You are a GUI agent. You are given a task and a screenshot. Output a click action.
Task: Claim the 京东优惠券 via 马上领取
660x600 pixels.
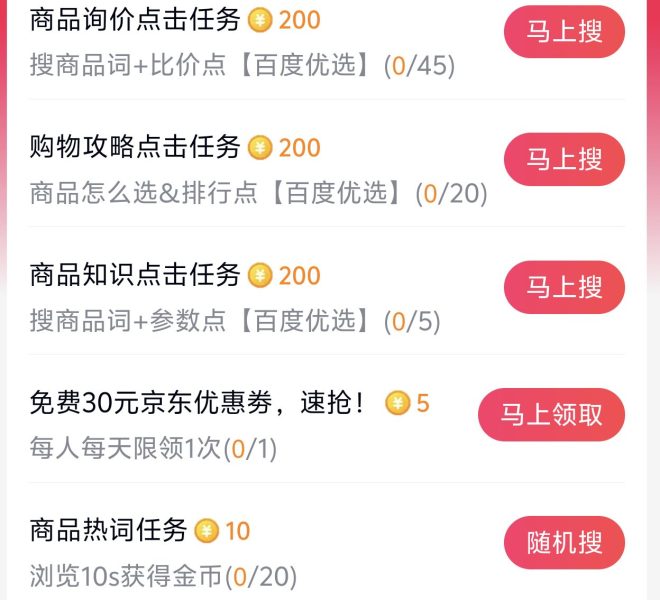pyautogui.click(x=551, y=415)
